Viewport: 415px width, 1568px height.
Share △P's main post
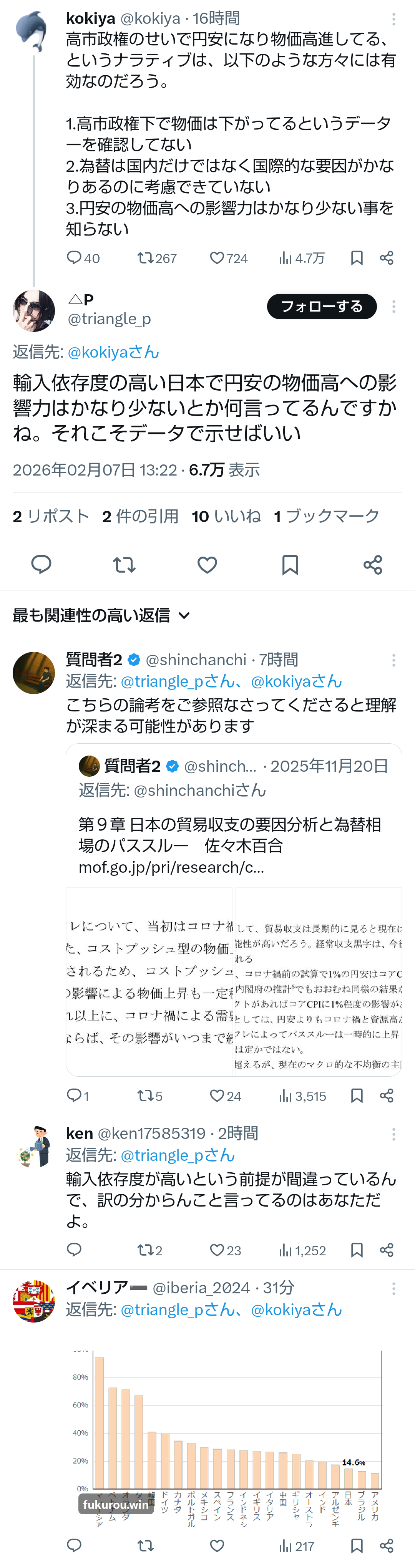coord(373,565)
